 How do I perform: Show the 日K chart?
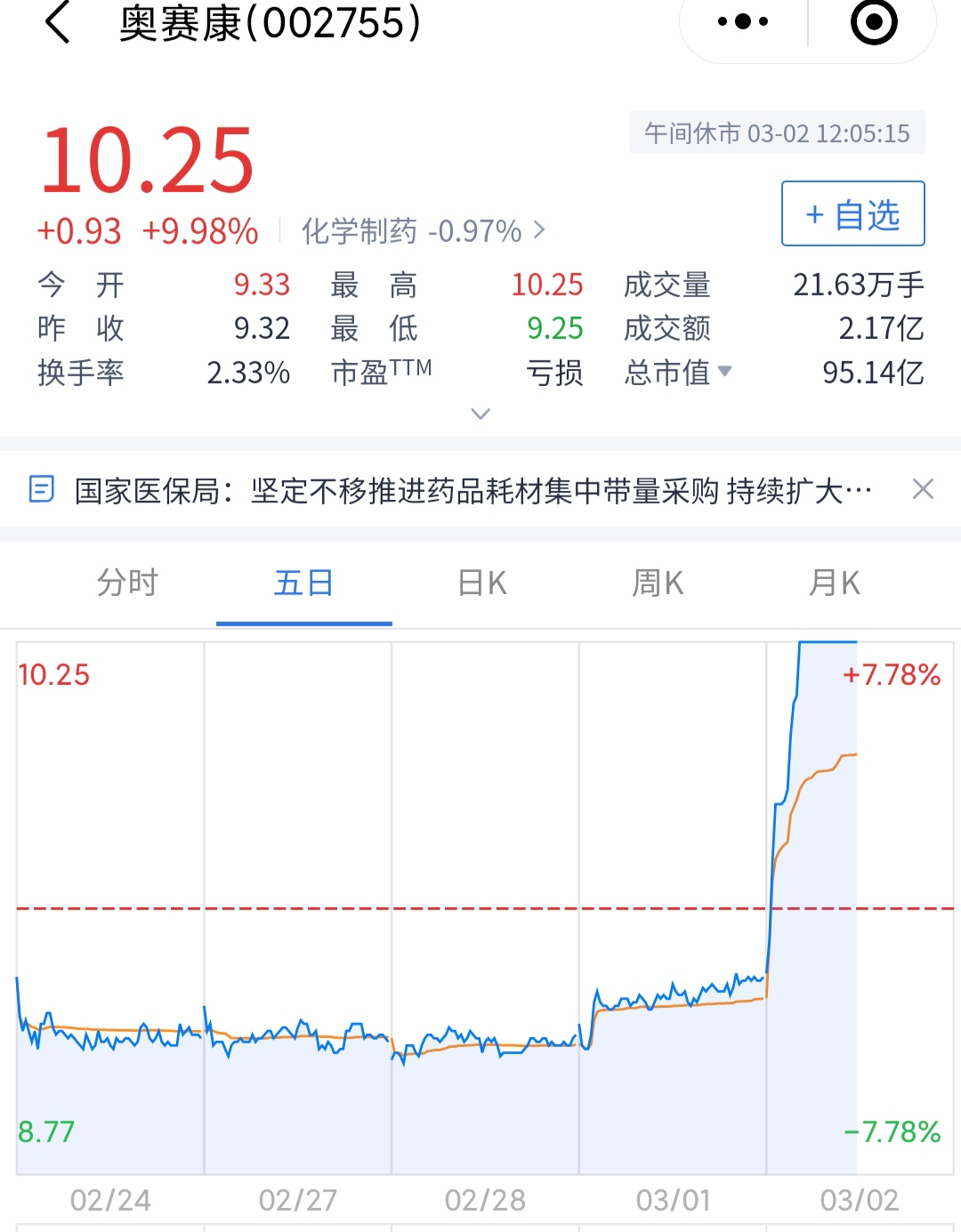[x=481, y=584]
